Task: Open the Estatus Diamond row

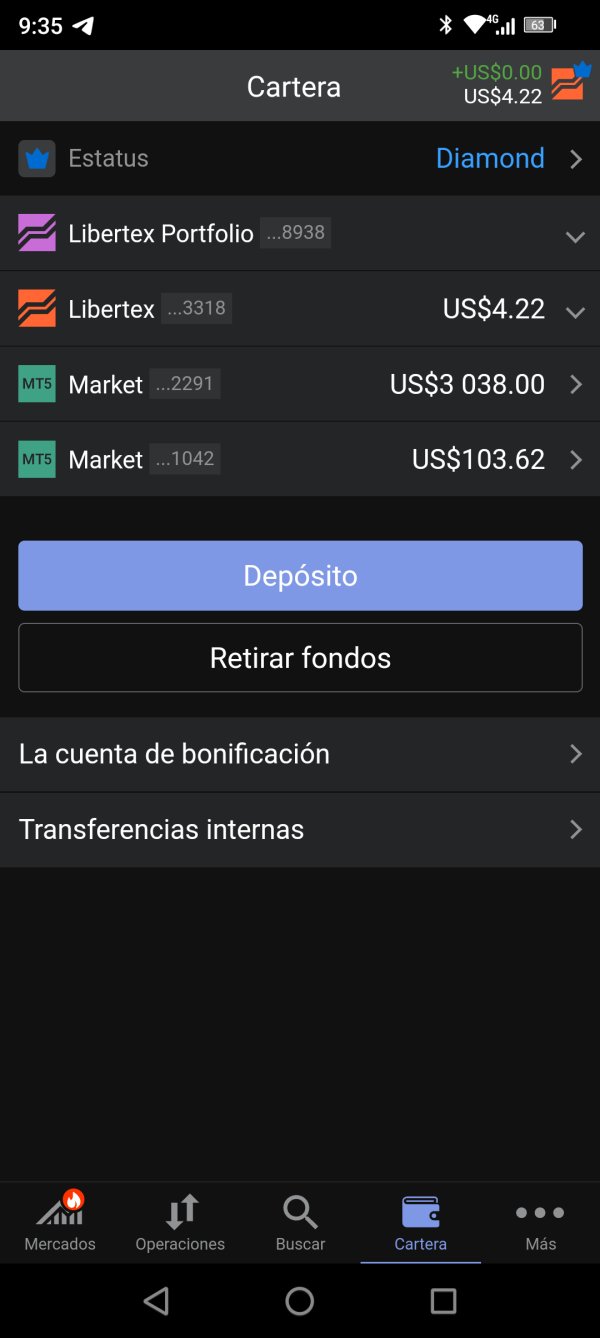Action: click(x=300, y=158)
